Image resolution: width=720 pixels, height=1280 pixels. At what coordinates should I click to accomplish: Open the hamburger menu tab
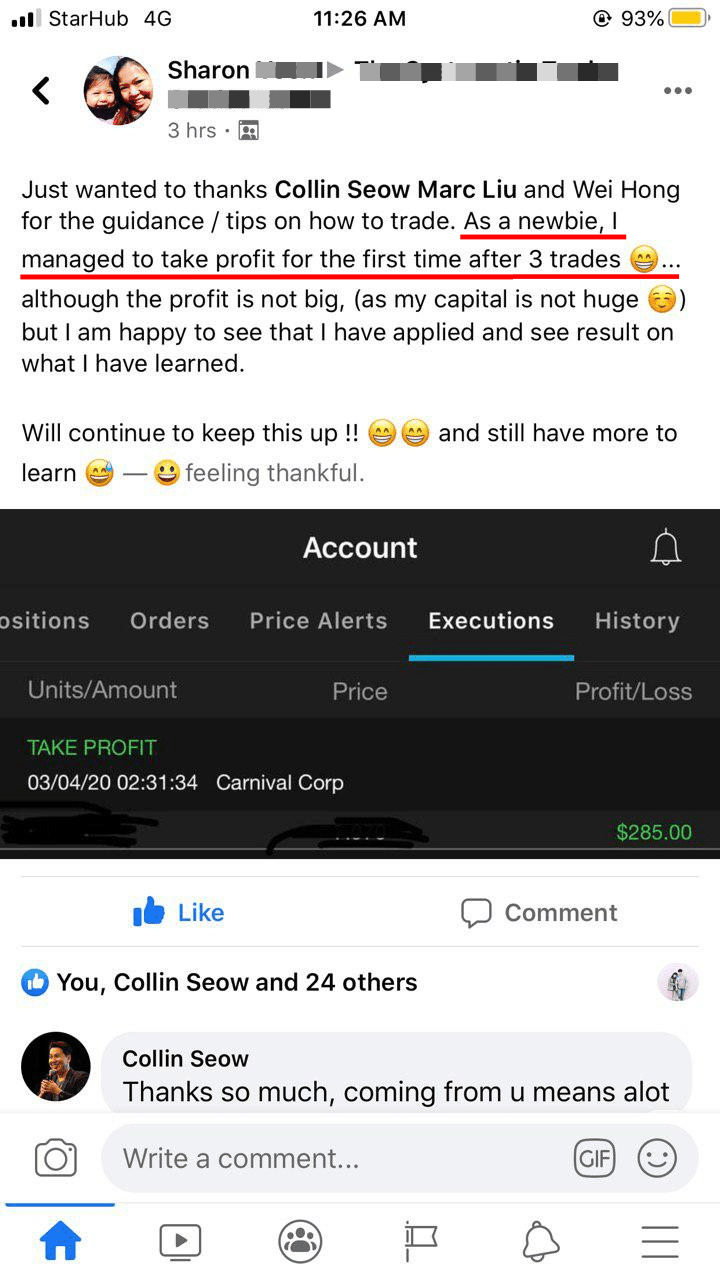click(x=660, y=1241)
